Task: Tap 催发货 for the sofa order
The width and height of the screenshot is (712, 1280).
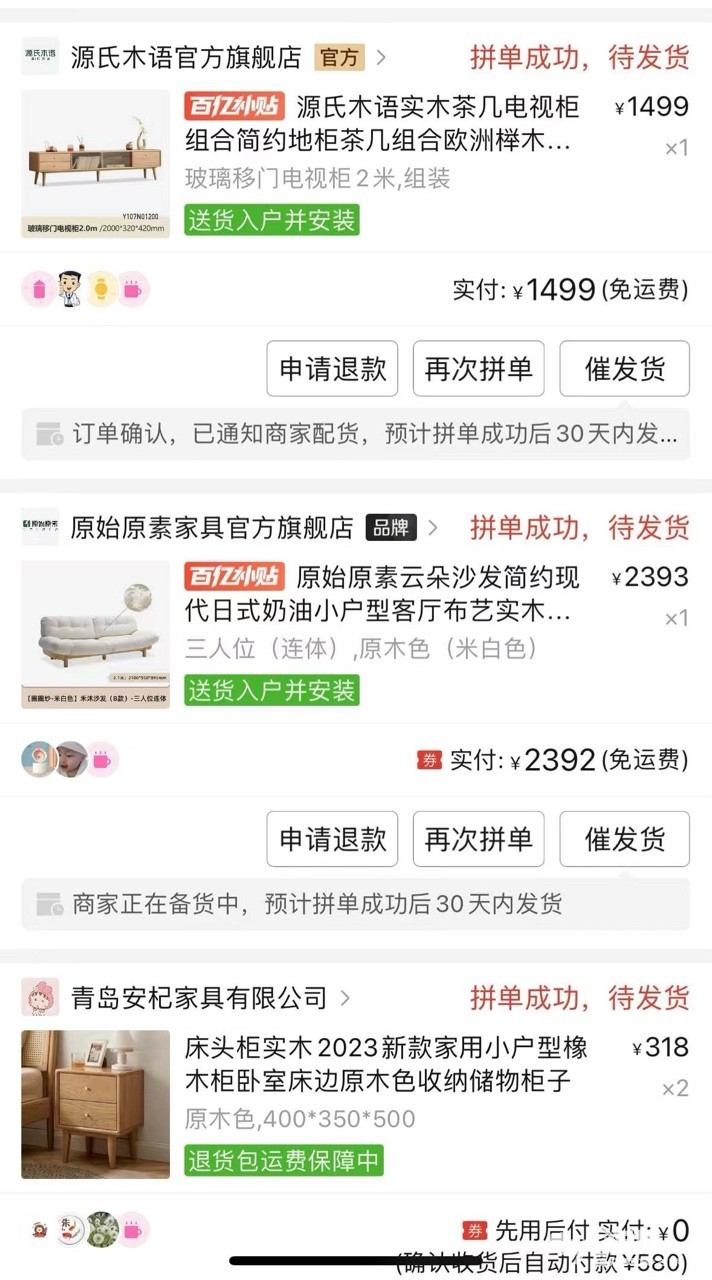Action: coord(625,838)
